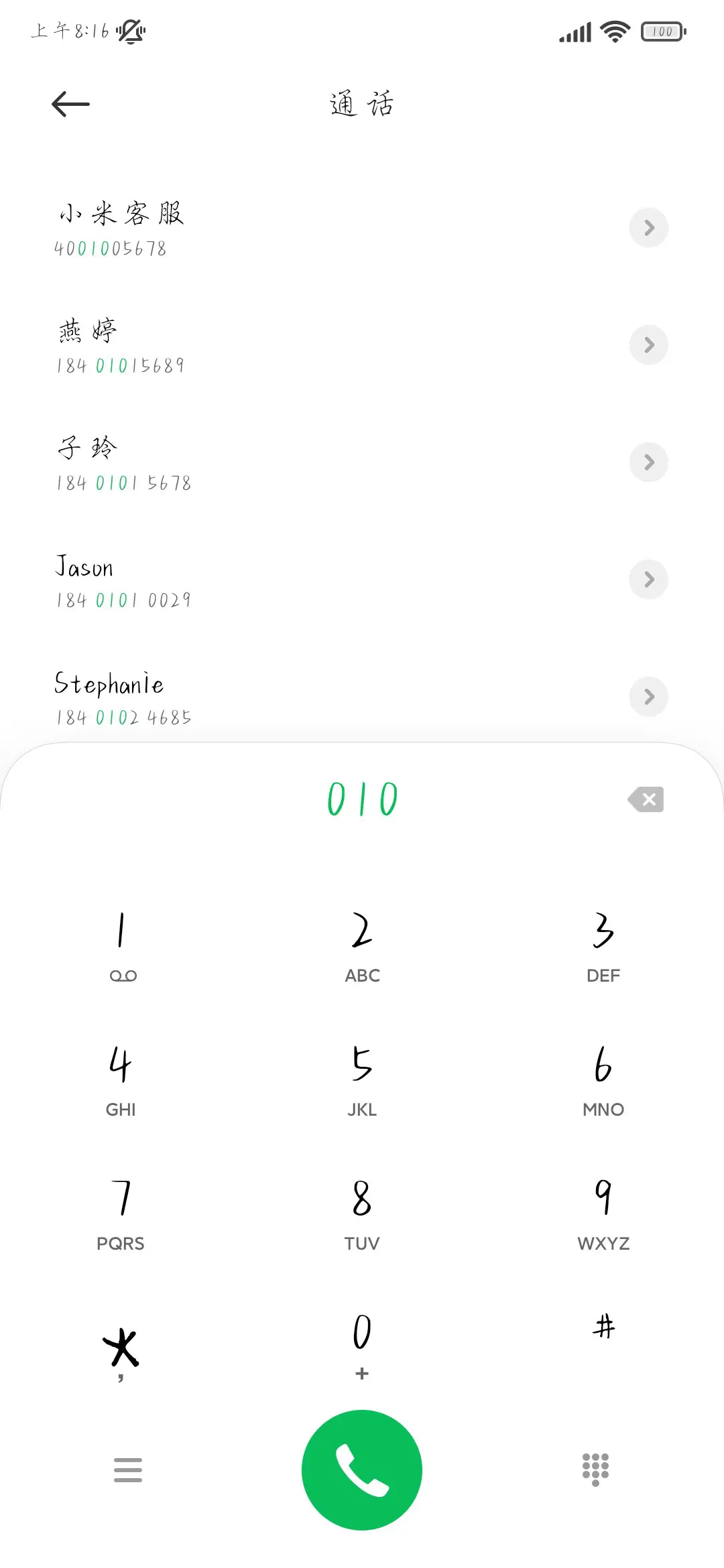Select the 子玲 call log entry
This screenshot has height=1568, width=724.
(x=201, y=462)
